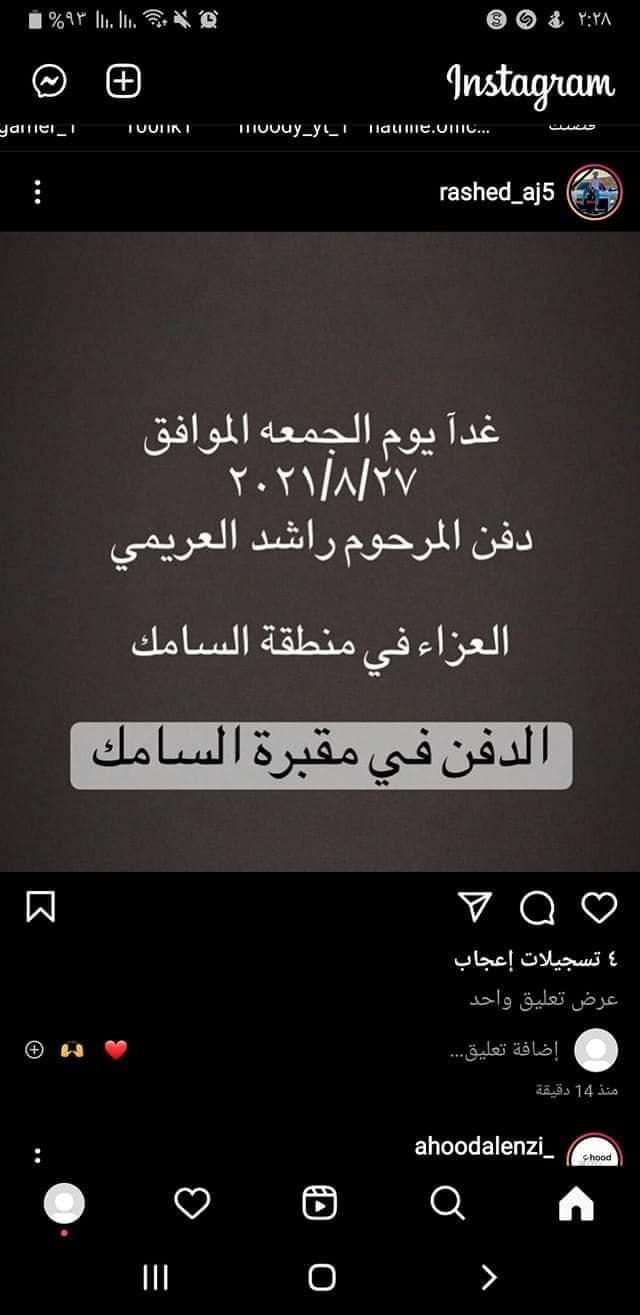Open Messenger direct messages
This screenshot has height=1315, width=640.
pos(49,81)
